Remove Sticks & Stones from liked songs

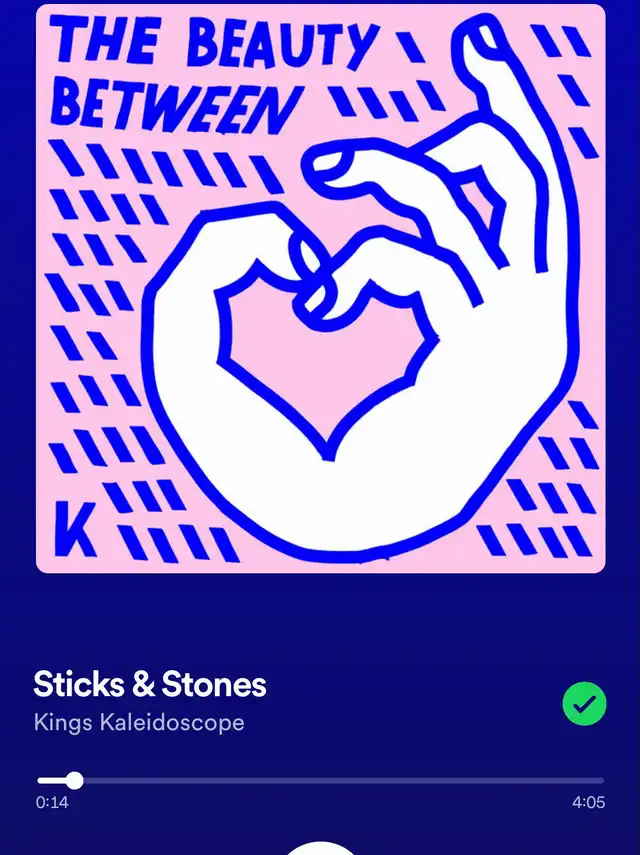coord(584,704)
